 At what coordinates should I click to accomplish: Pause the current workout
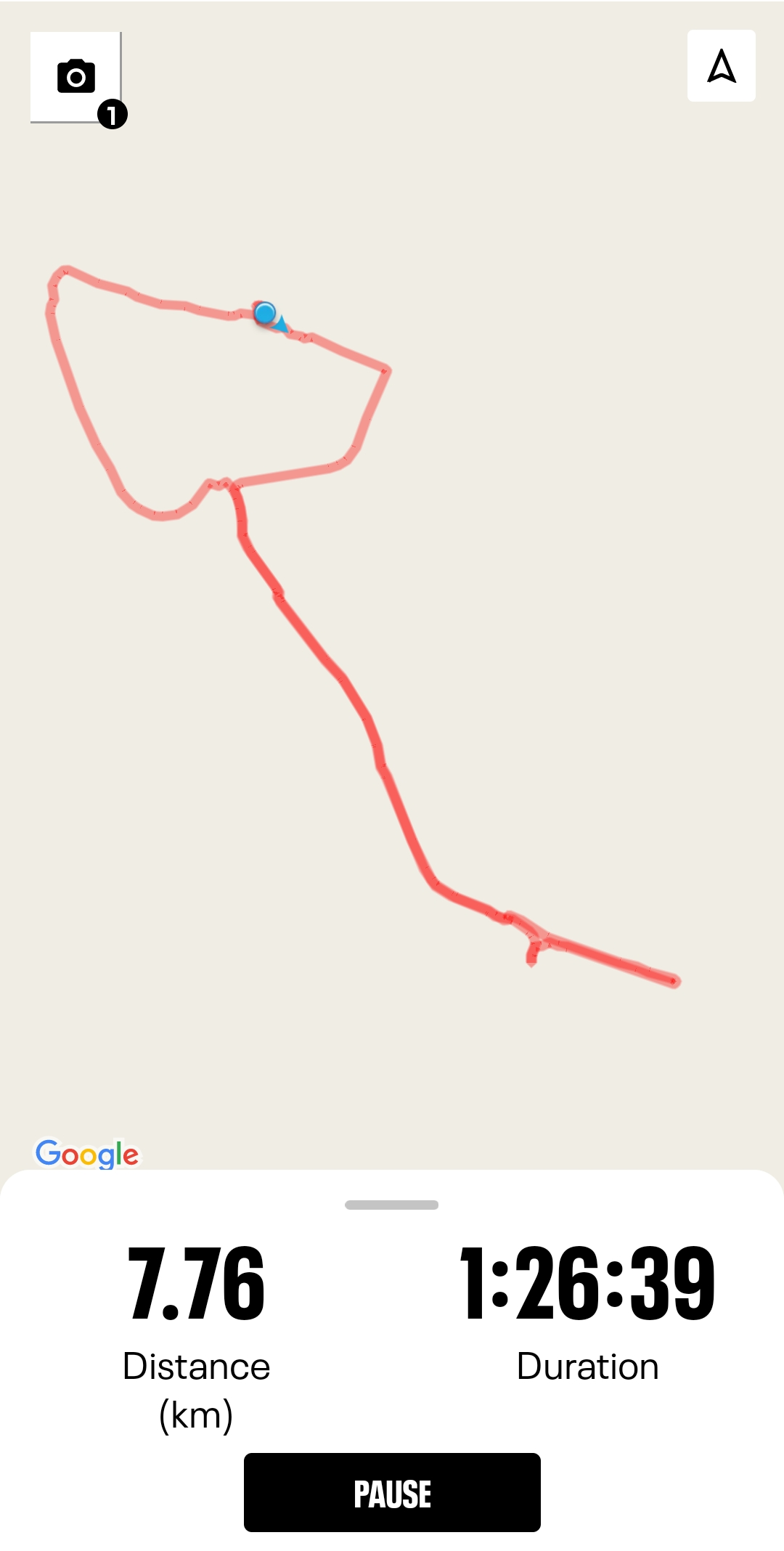pyautogui.click(x=392, y=1492)
